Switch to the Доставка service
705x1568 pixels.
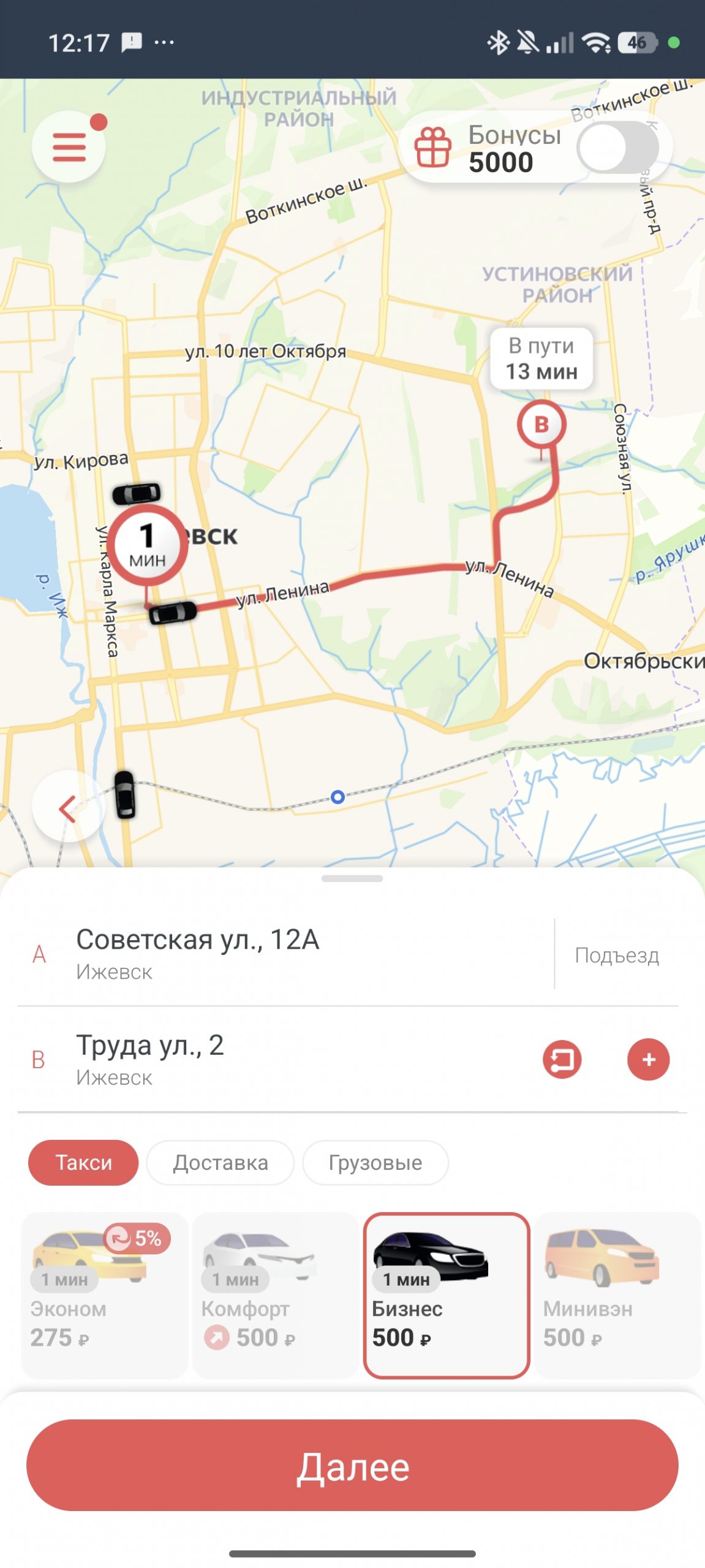point(221,1162)
